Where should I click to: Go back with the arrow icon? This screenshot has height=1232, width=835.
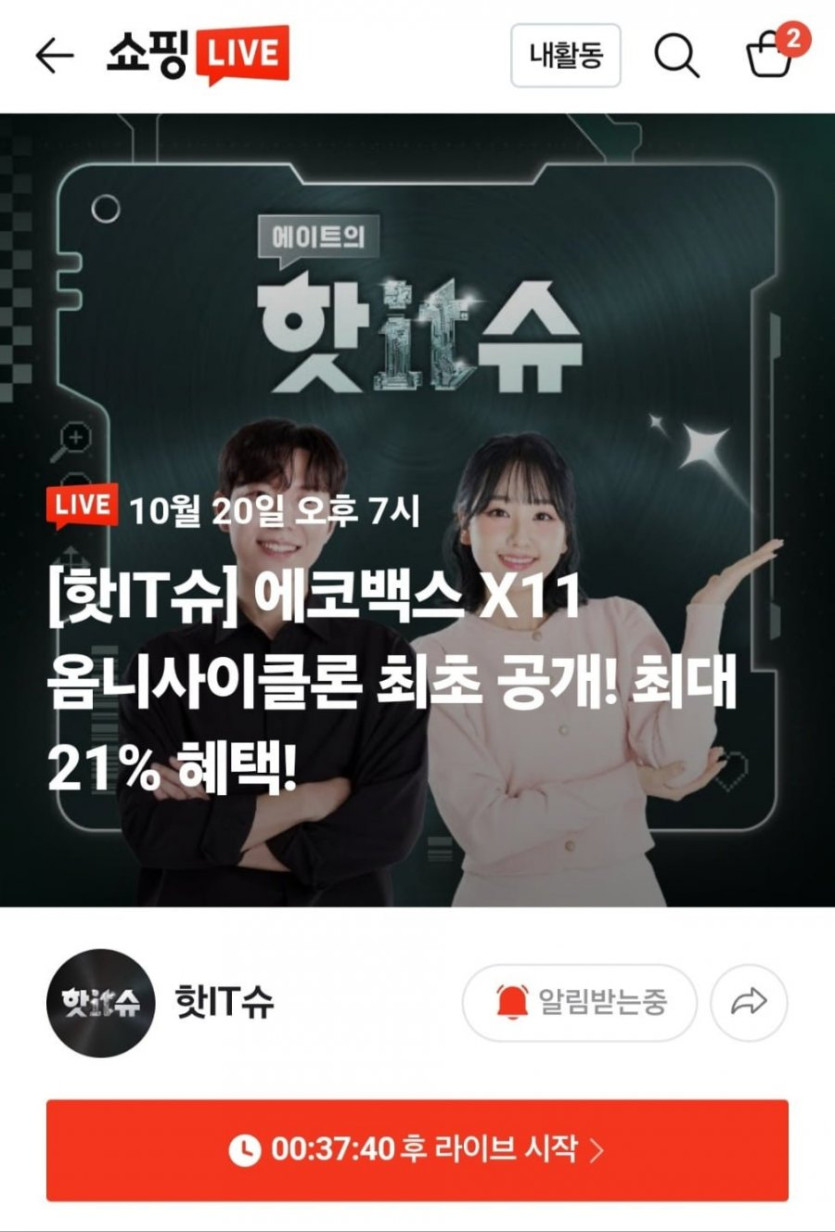tap(54, 56)
